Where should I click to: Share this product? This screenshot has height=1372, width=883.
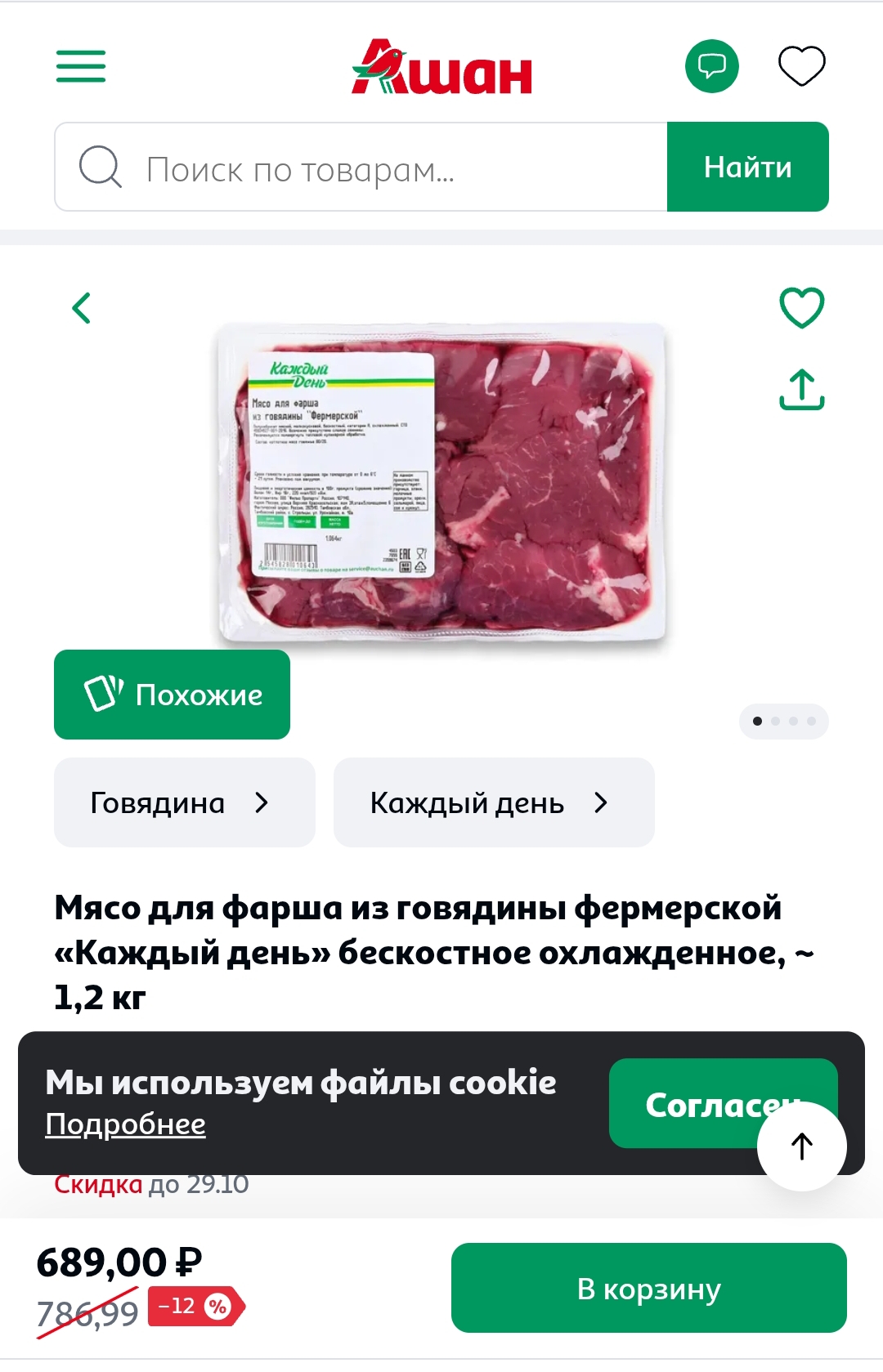(801, 390)
